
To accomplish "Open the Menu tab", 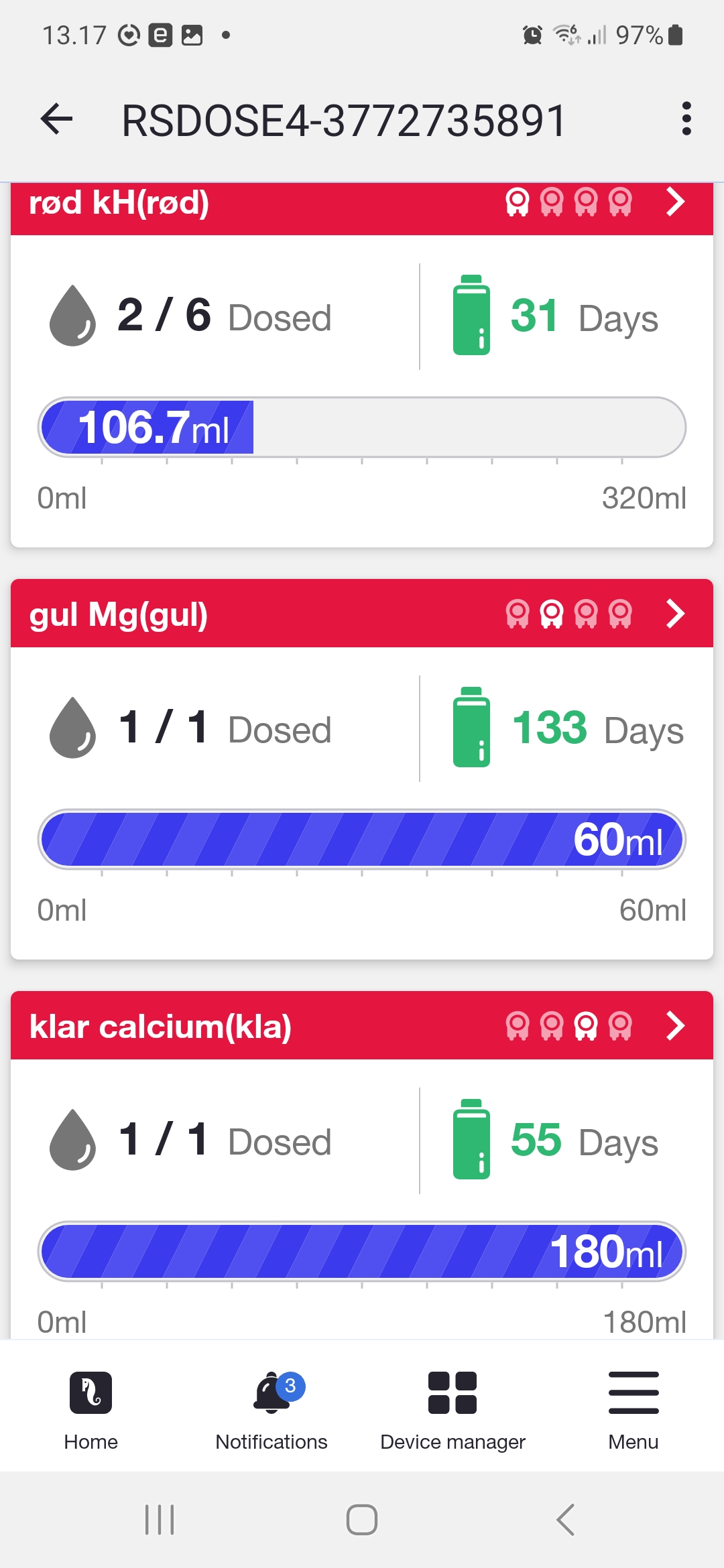I will [633, 1407].
